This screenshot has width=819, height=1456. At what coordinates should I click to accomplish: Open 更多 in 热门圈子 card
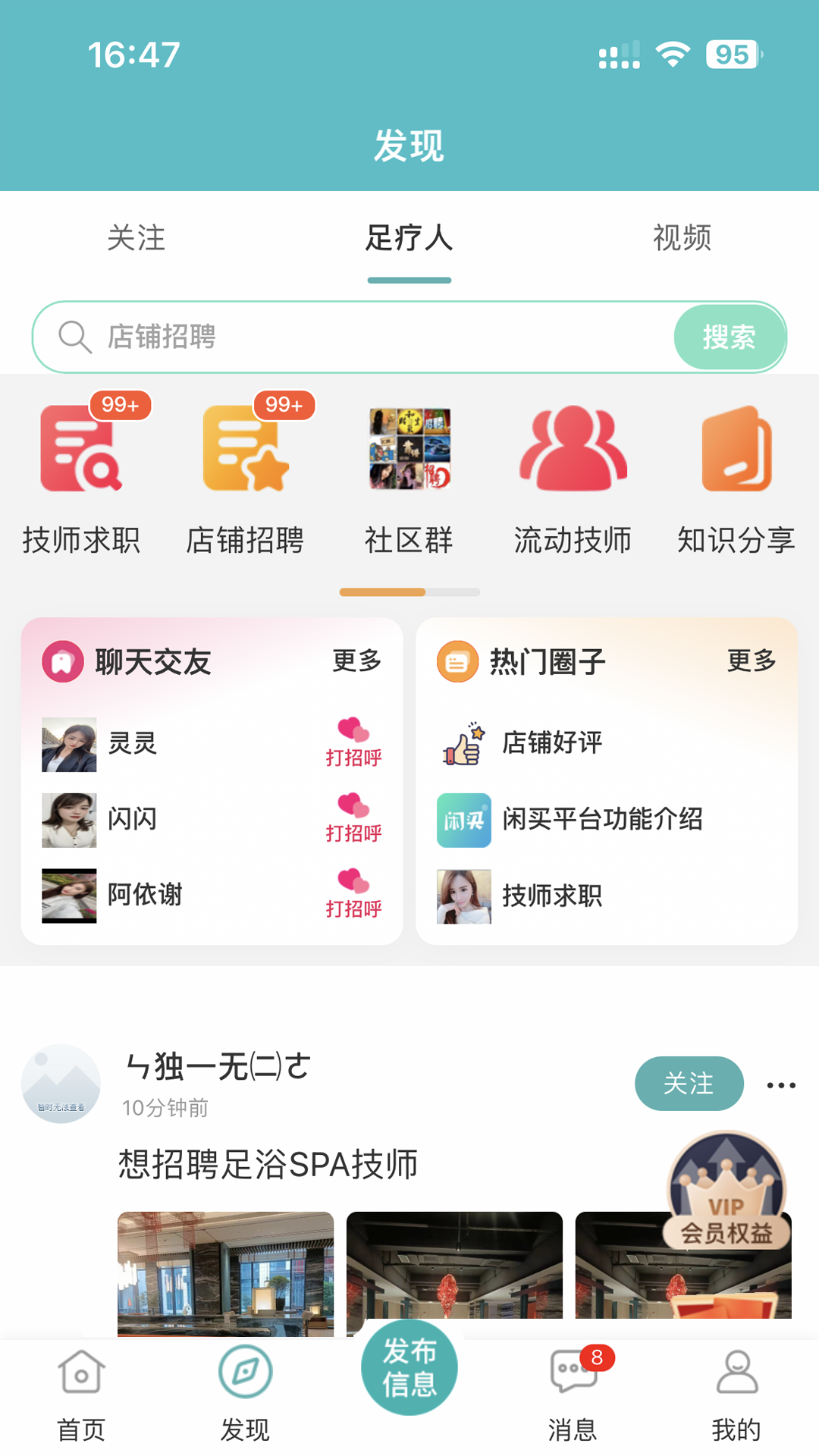[x=752, y=661]
